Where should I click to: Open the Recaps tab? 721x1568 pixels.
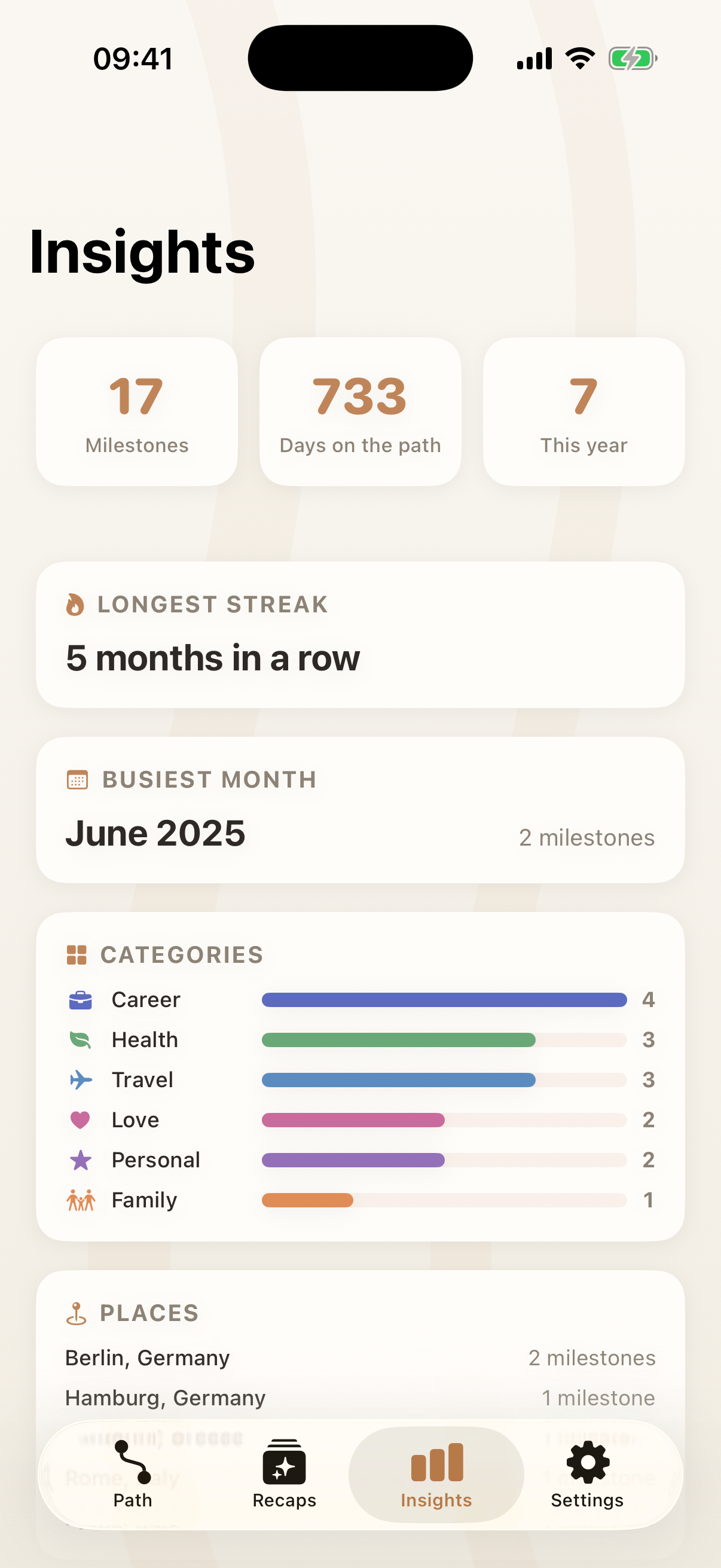pyautogui.click(x=284, y=1474)
